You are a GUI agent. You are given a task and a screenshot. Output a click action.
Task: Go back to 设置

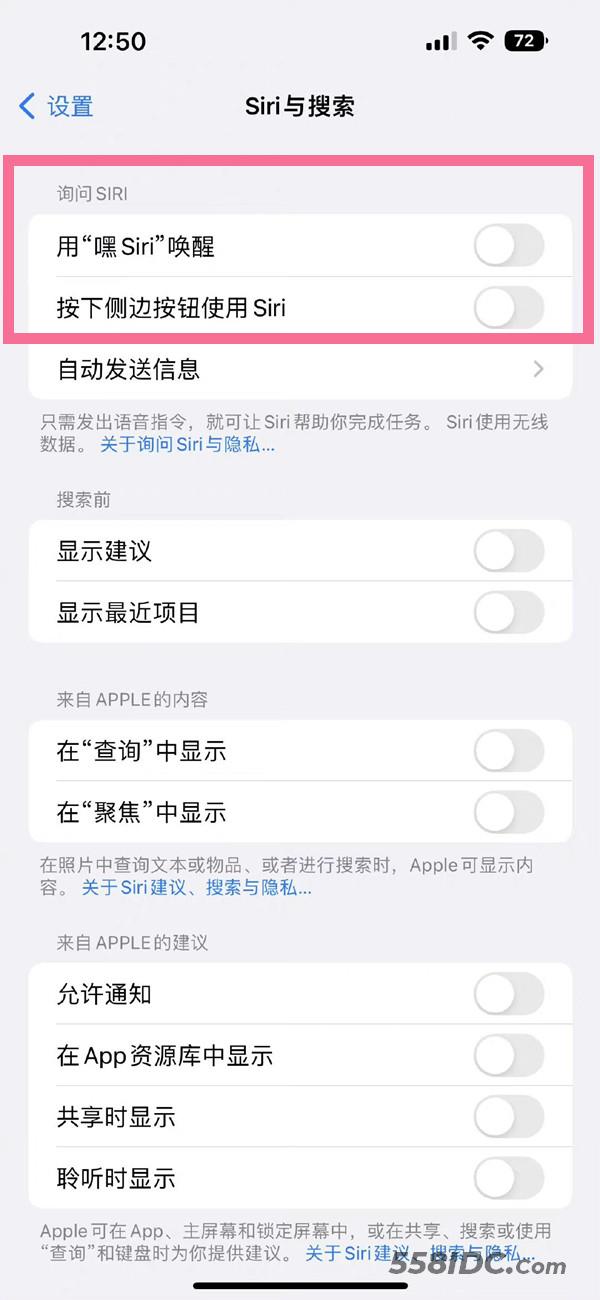[x=56, y=106]
